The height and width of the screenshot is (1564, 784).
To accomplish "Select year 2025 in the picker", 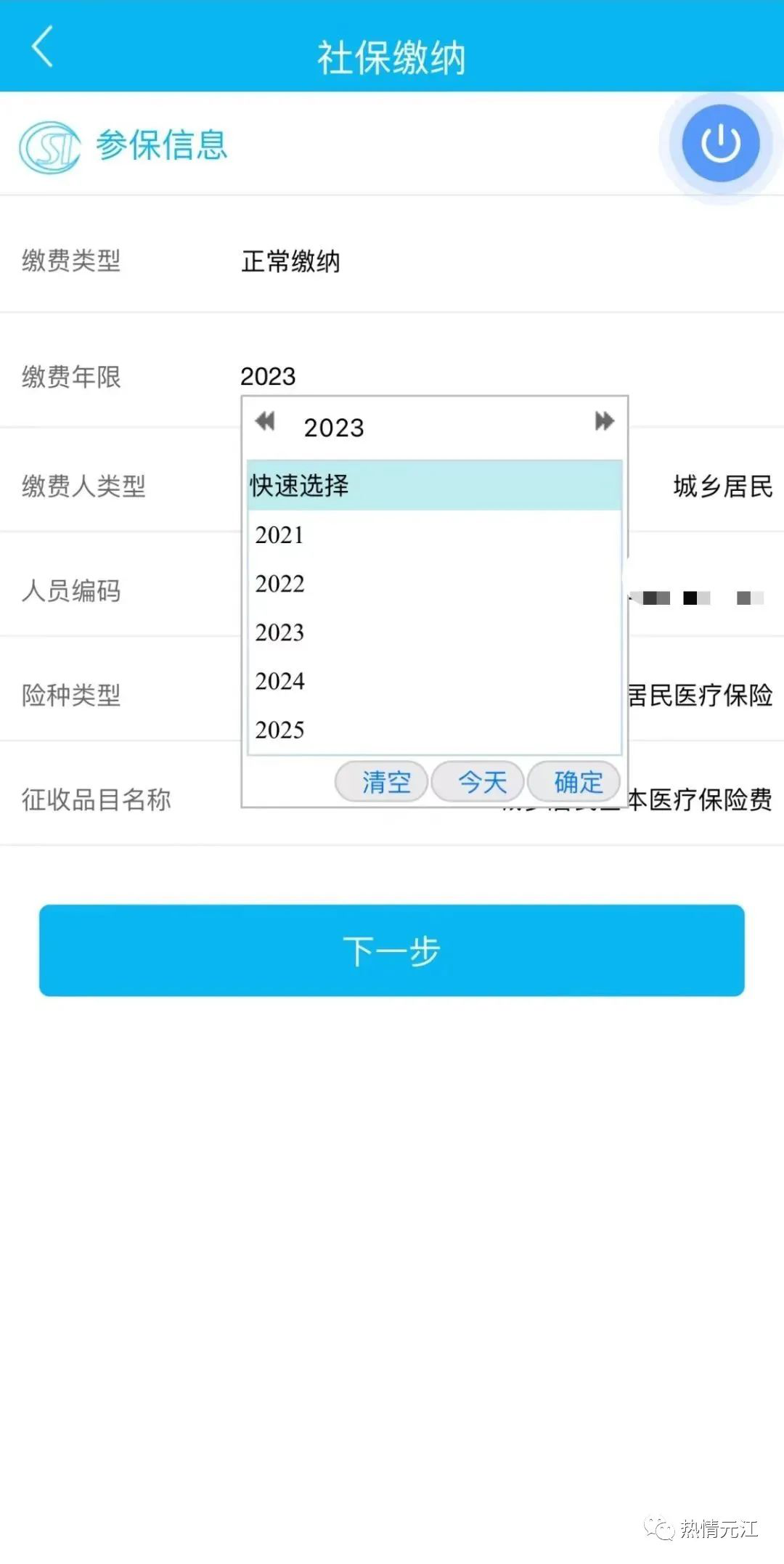I will pos(279,730).
